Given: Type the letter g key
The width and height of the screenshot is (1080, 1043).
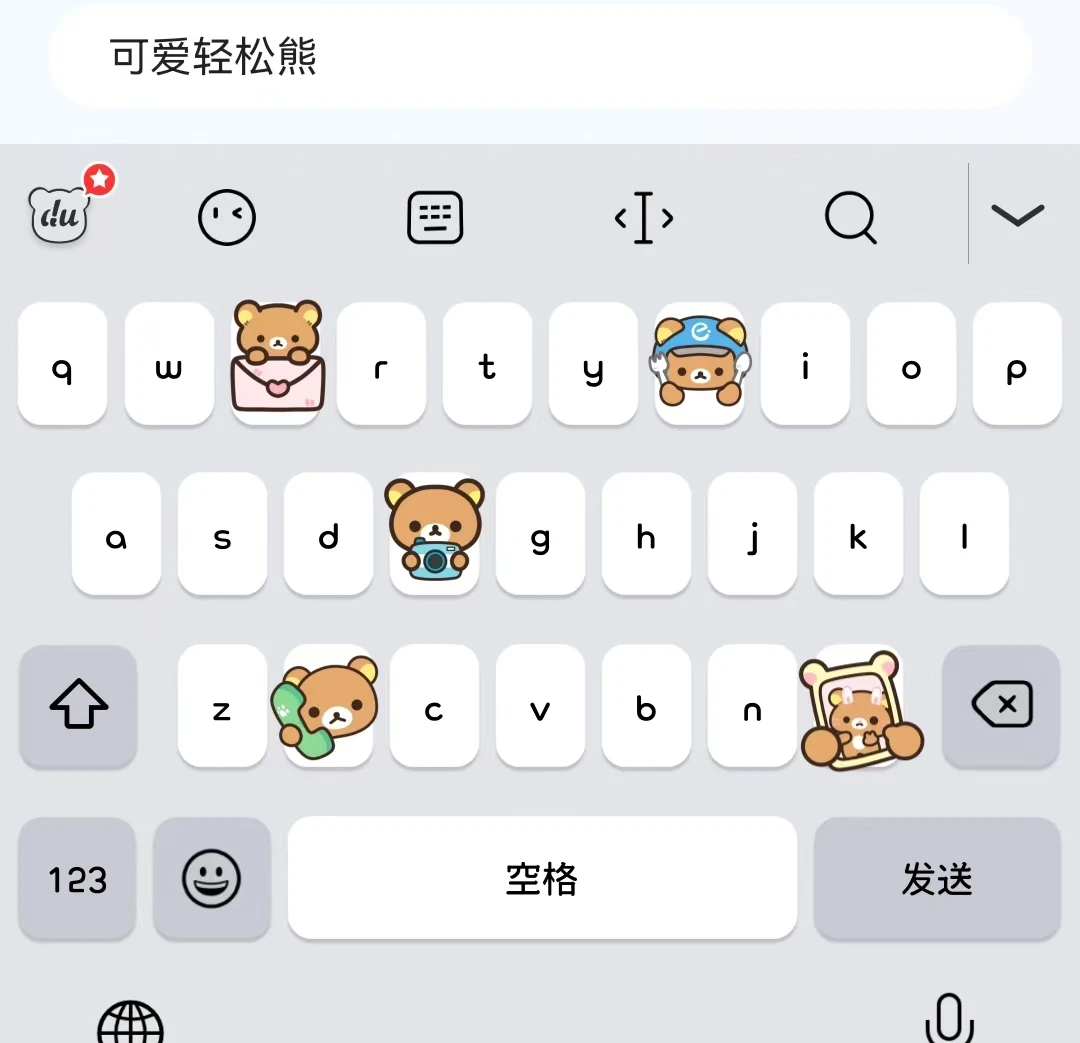Looking at the screenshot, I should 540,537.
